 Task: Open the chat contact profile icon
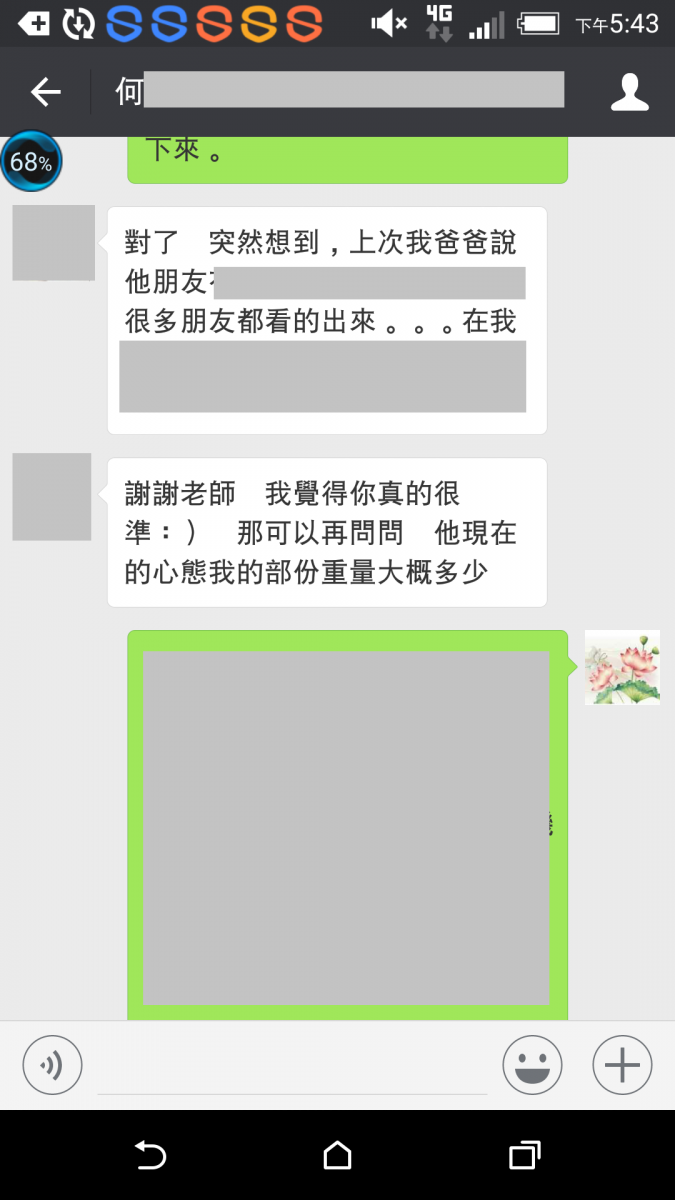coord(629,92)
